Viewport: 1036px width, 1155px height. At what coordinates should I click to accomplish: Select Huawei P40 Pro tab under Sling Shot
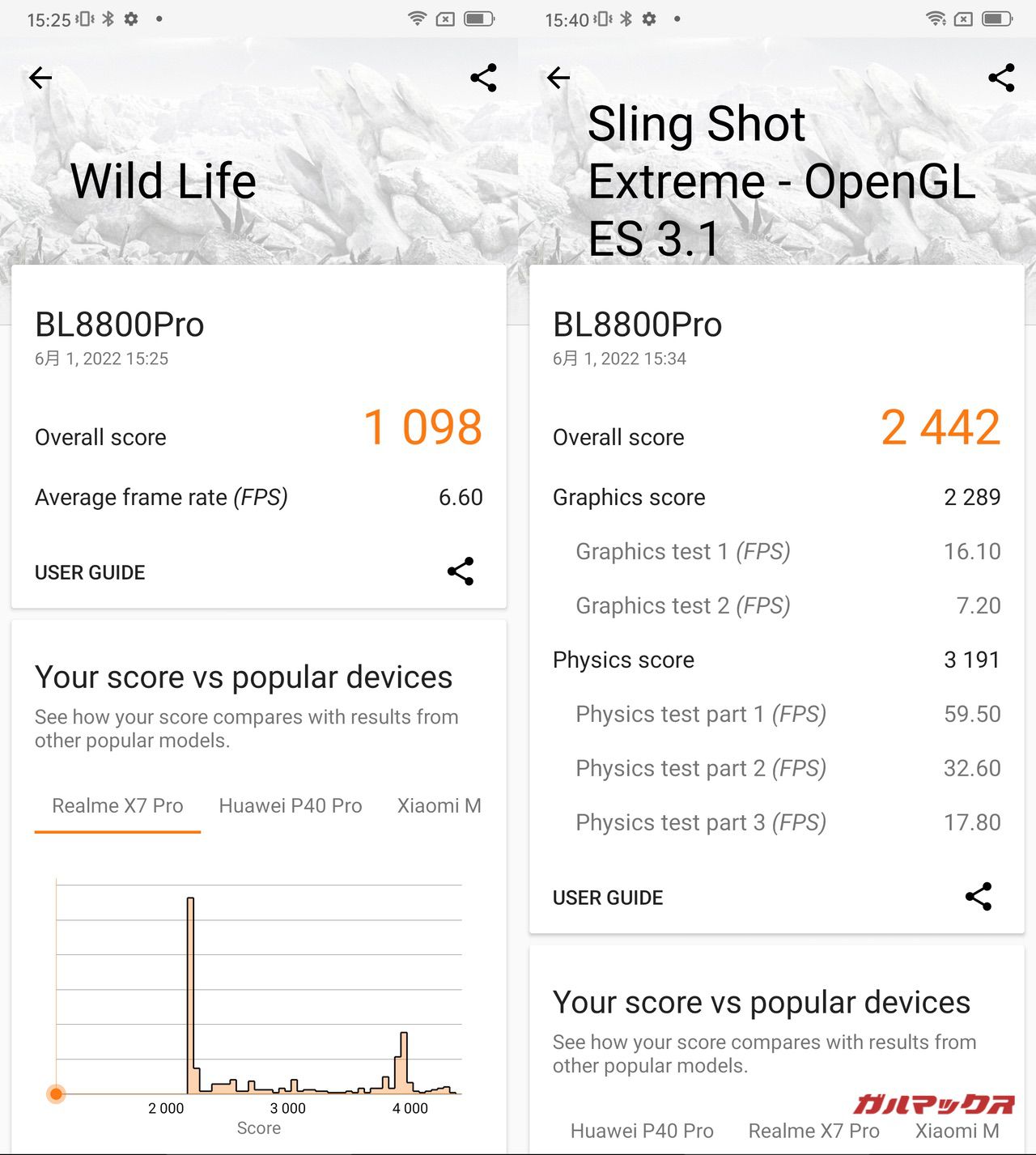pyautogui.click(x=642, y=1131)
